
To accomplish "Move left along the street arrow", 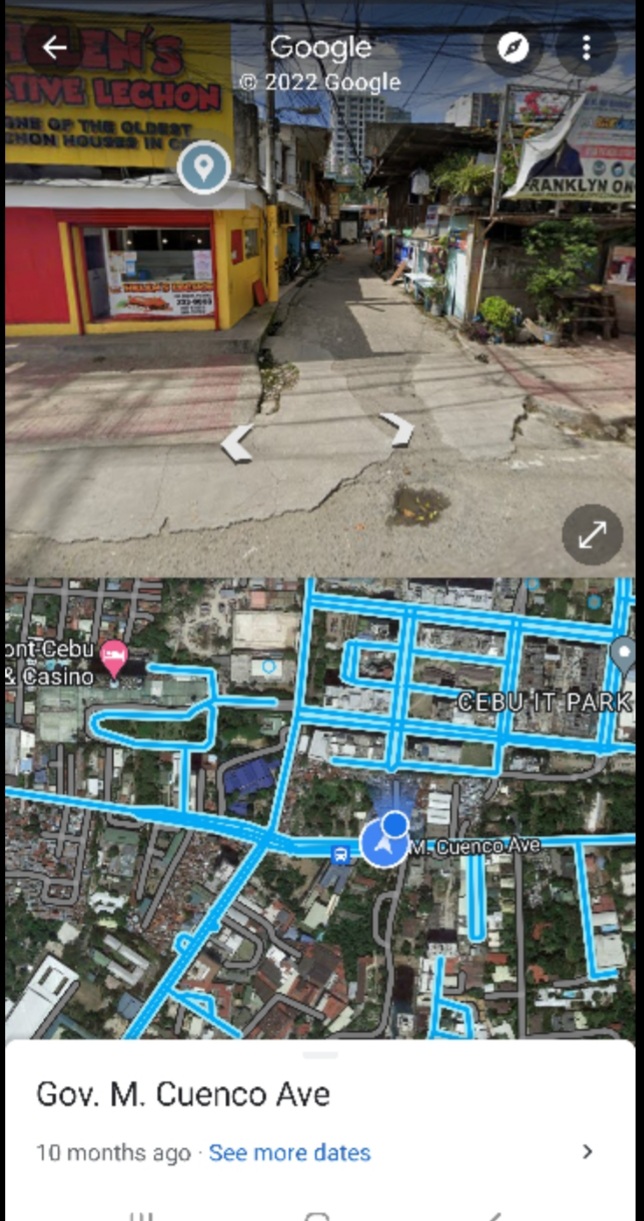I will [x=237, y=443].
